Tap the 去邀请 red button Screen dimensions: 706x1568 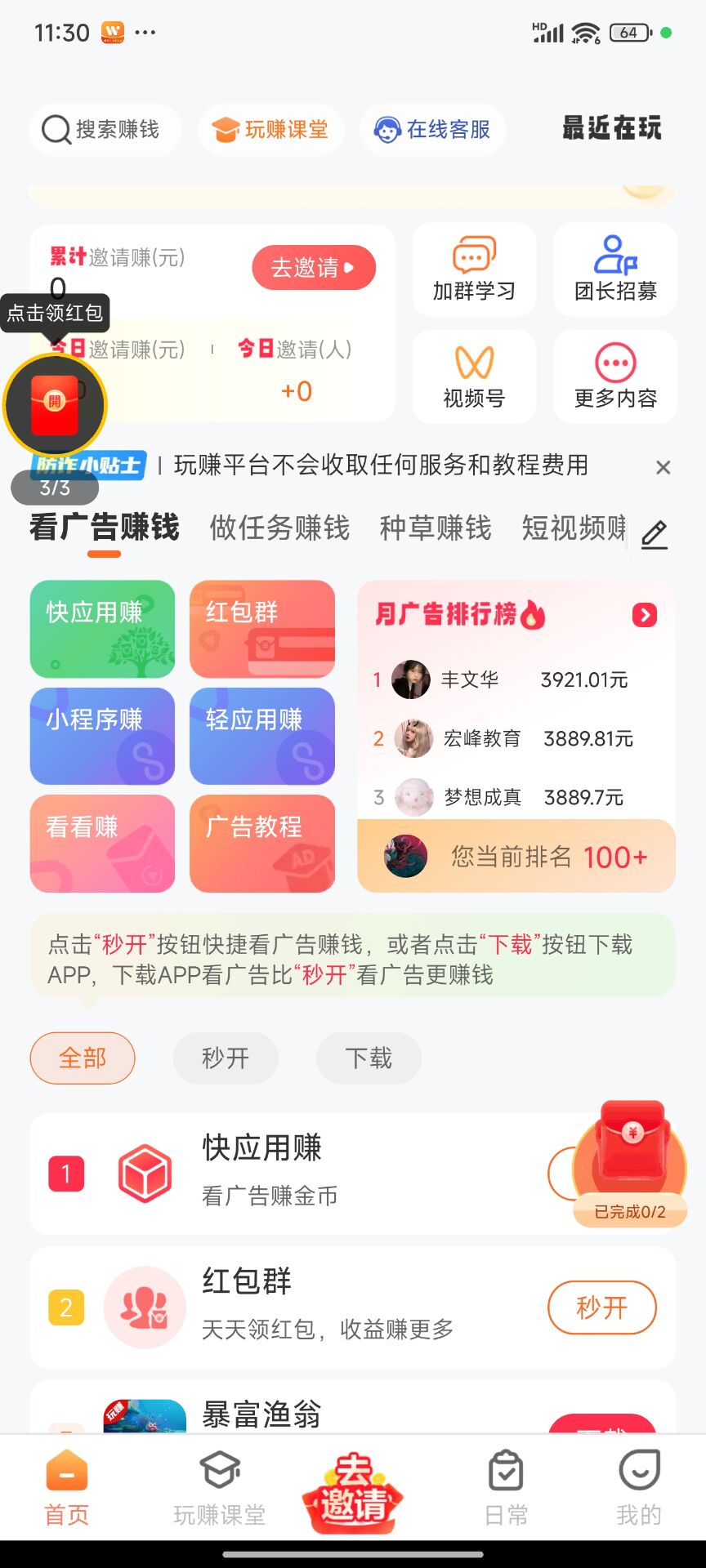tap(313, 267)
